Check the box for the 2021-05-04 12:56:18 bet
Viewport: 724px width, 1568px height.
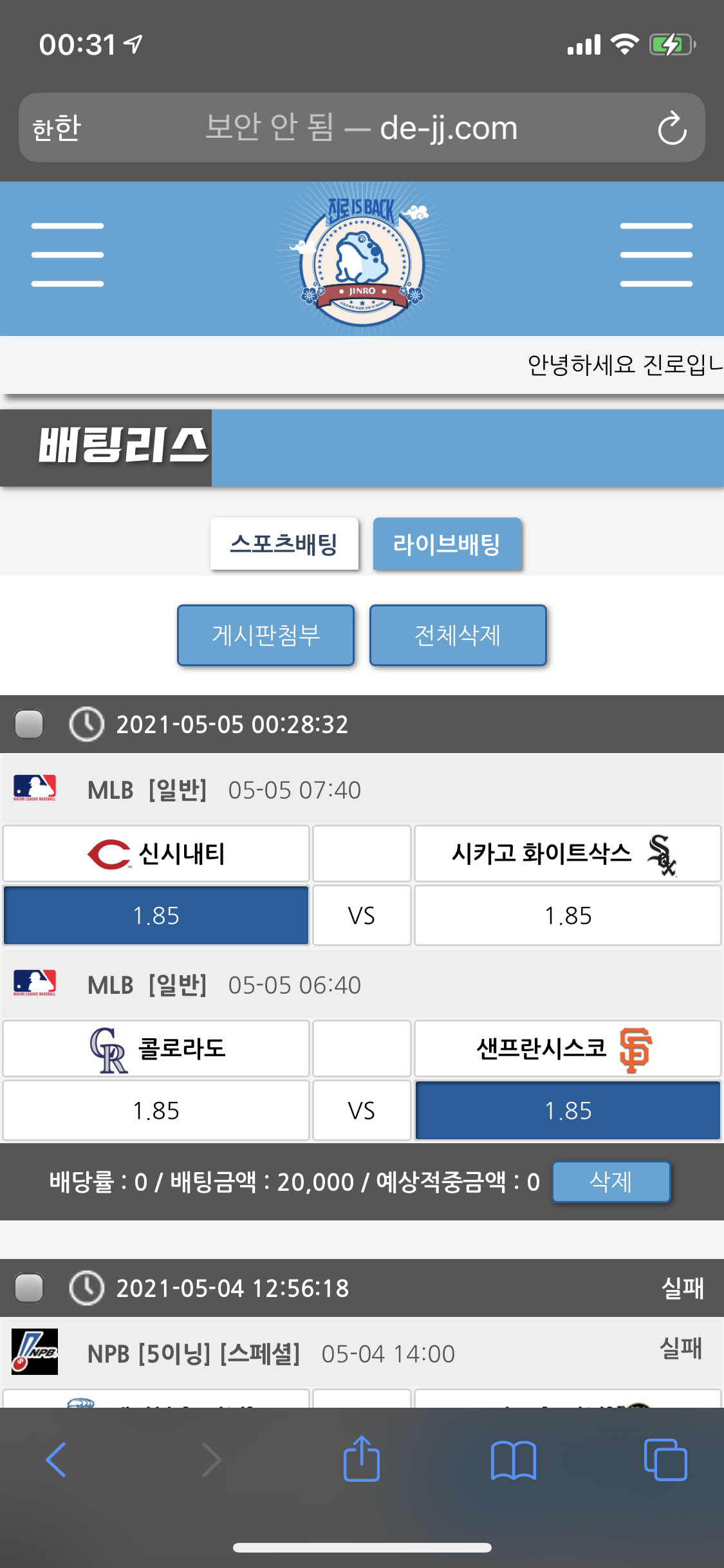click(29, 1288)
